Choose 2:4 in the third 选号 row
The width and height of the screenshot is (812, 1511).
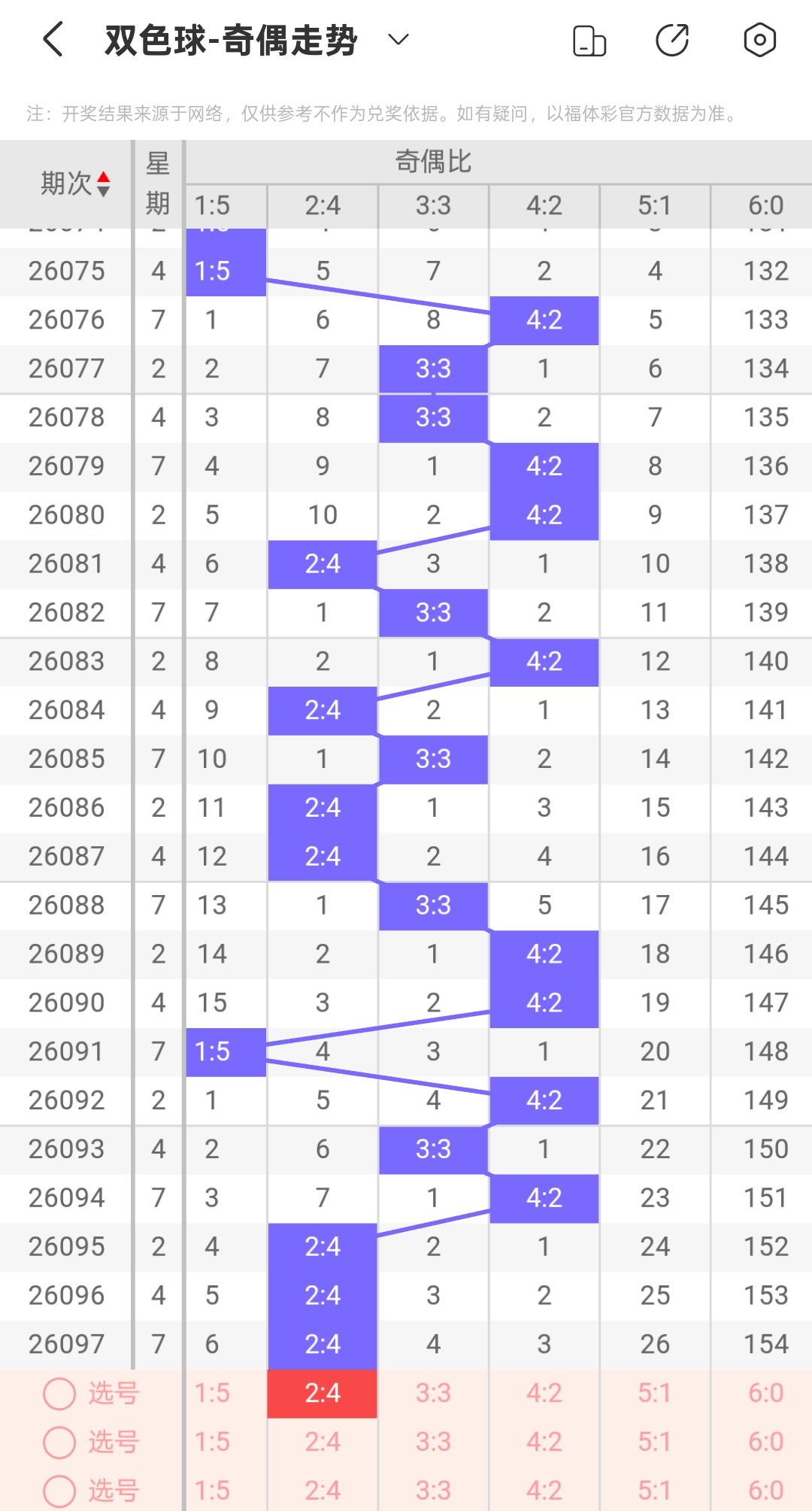(323, 1490)
